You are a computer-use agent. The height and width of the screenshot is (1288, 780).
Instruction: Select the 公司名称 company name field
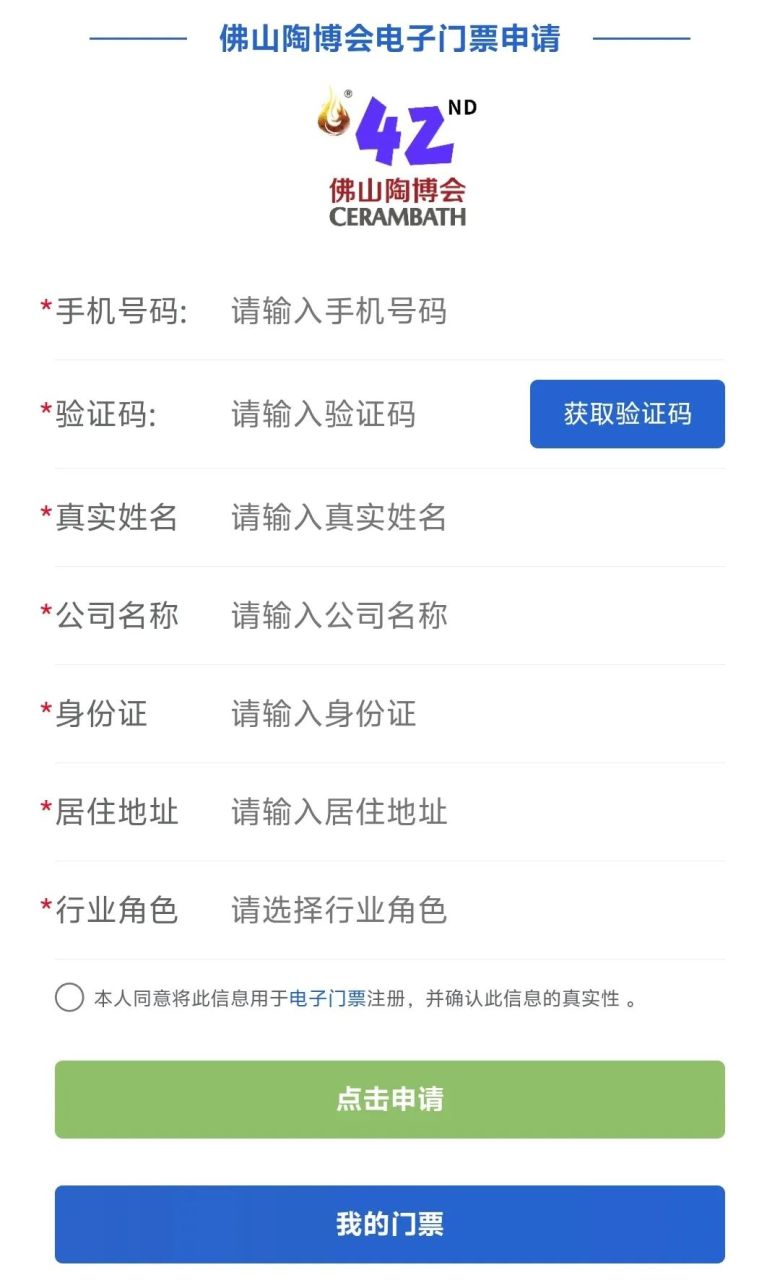coord(450,615)
